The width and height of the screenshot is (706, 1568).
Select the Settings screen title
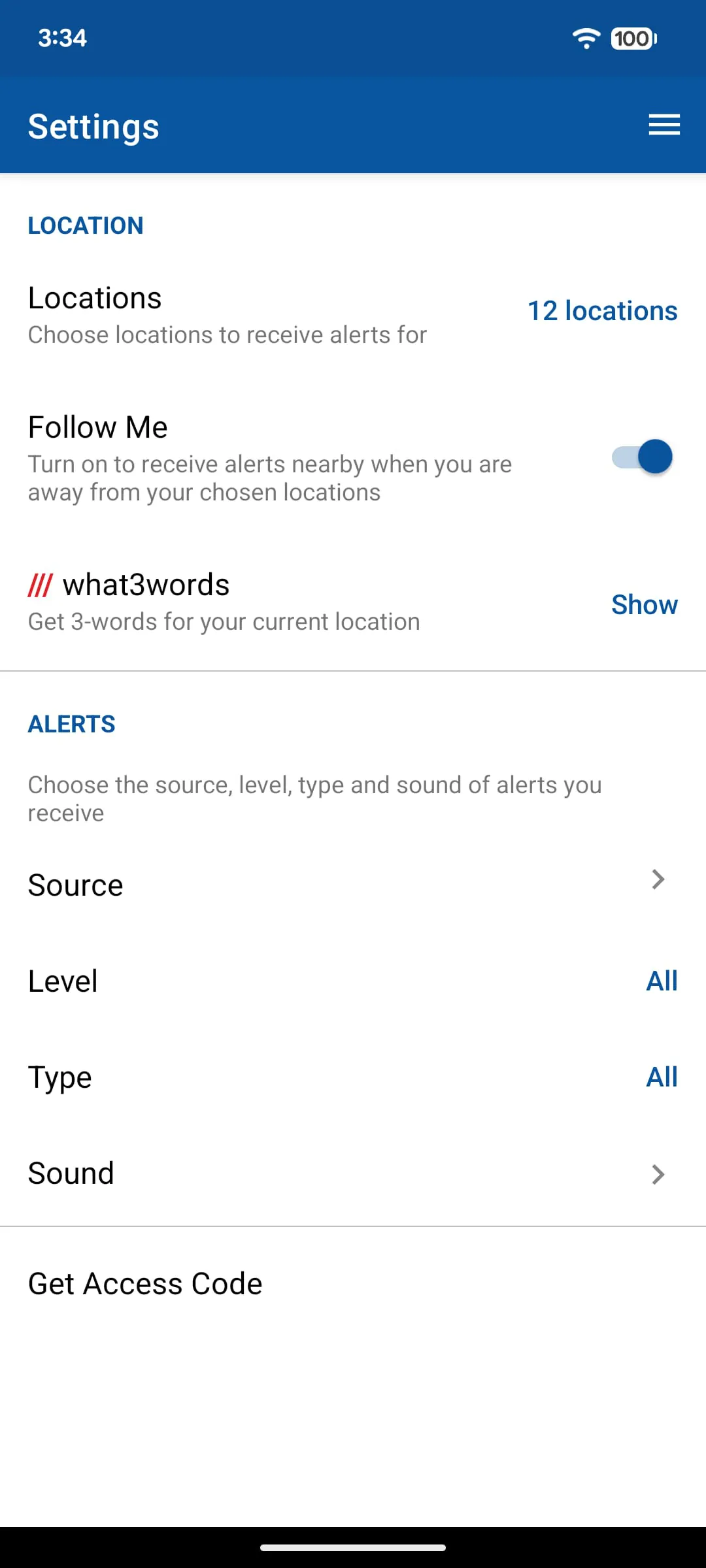[x=93, y=126]
